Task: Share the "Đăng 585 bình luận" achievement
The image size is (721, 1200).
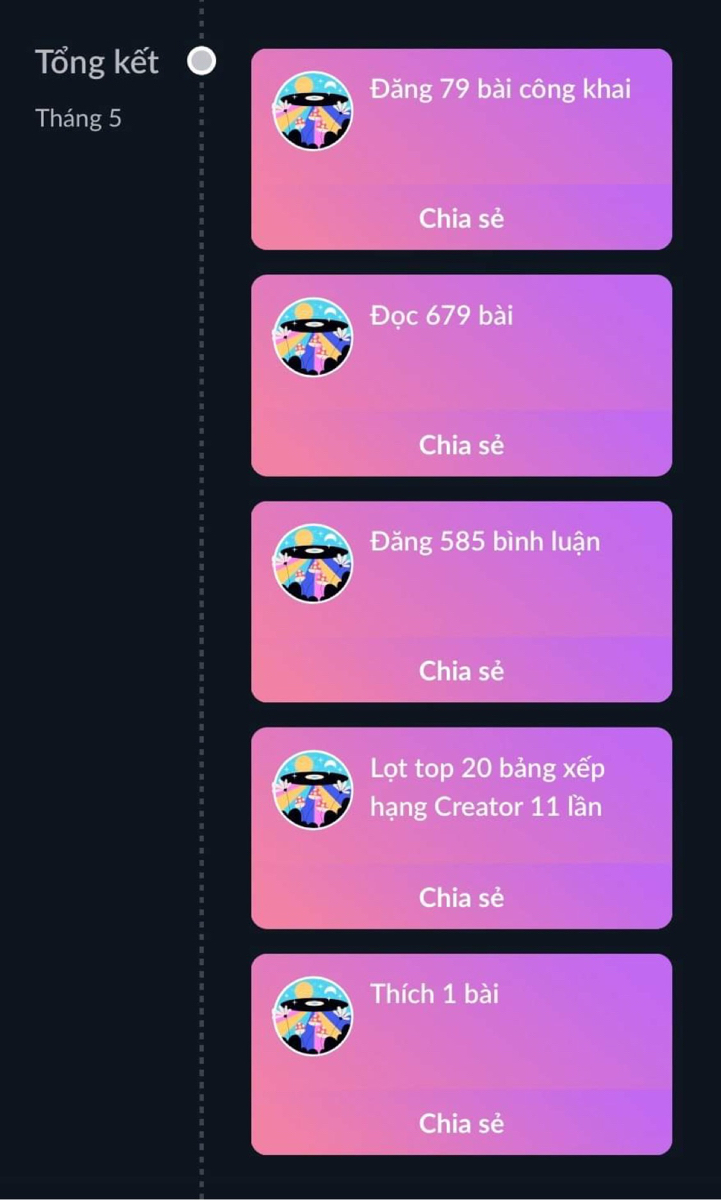Action: pyautogui.click(x=461, y=670)
